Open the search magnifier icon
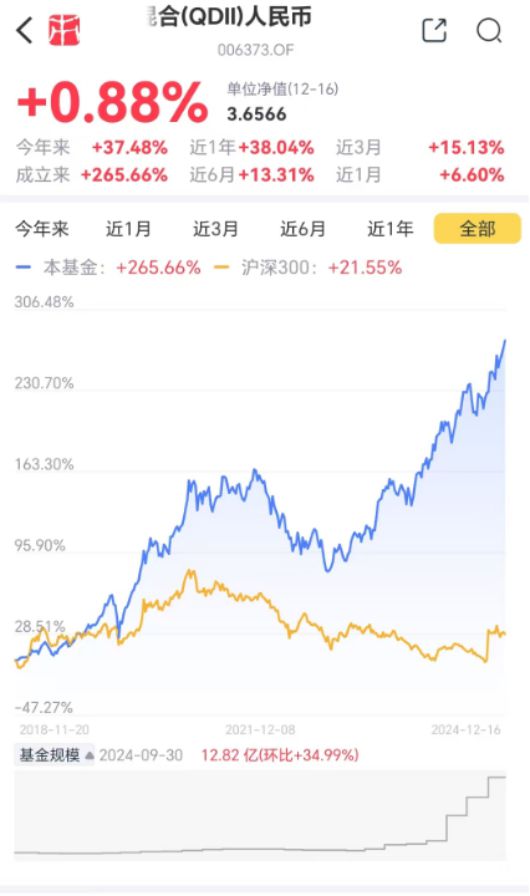Screen dimensions: 530x896 coord(489,31)
